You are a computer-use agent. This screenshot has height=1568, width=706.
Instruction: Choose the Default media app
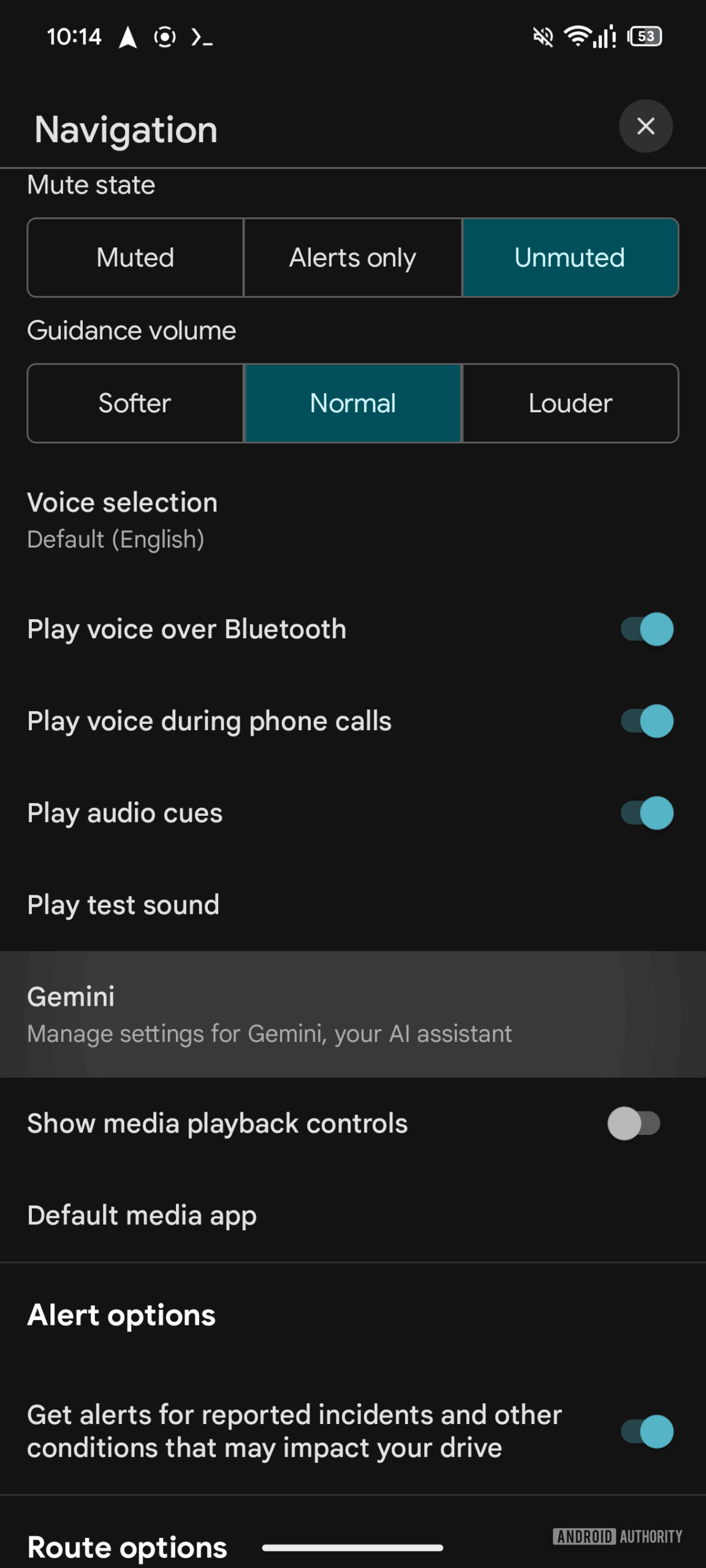tap(142, 1215)
